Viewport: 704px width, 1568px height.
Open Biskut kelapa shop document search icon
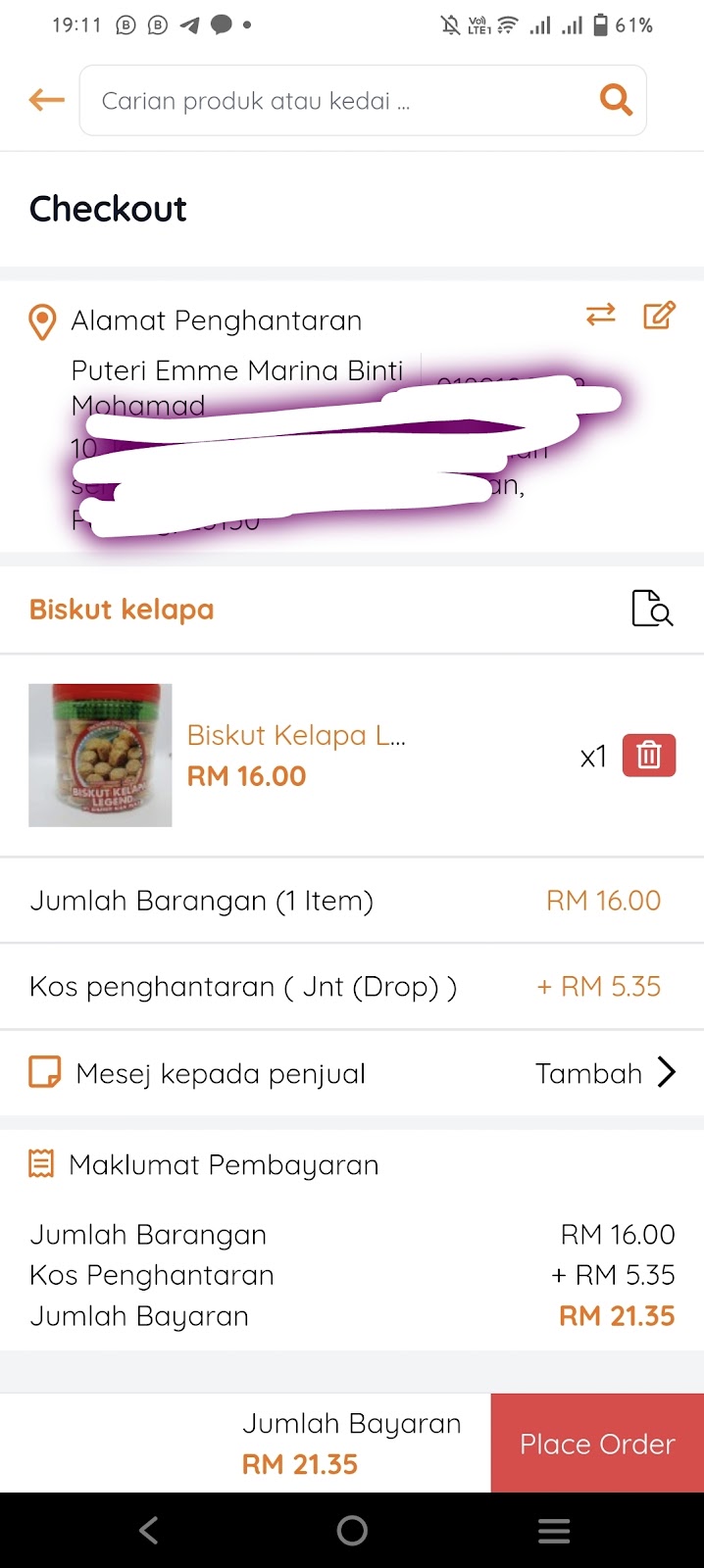[x=652, y=609]
